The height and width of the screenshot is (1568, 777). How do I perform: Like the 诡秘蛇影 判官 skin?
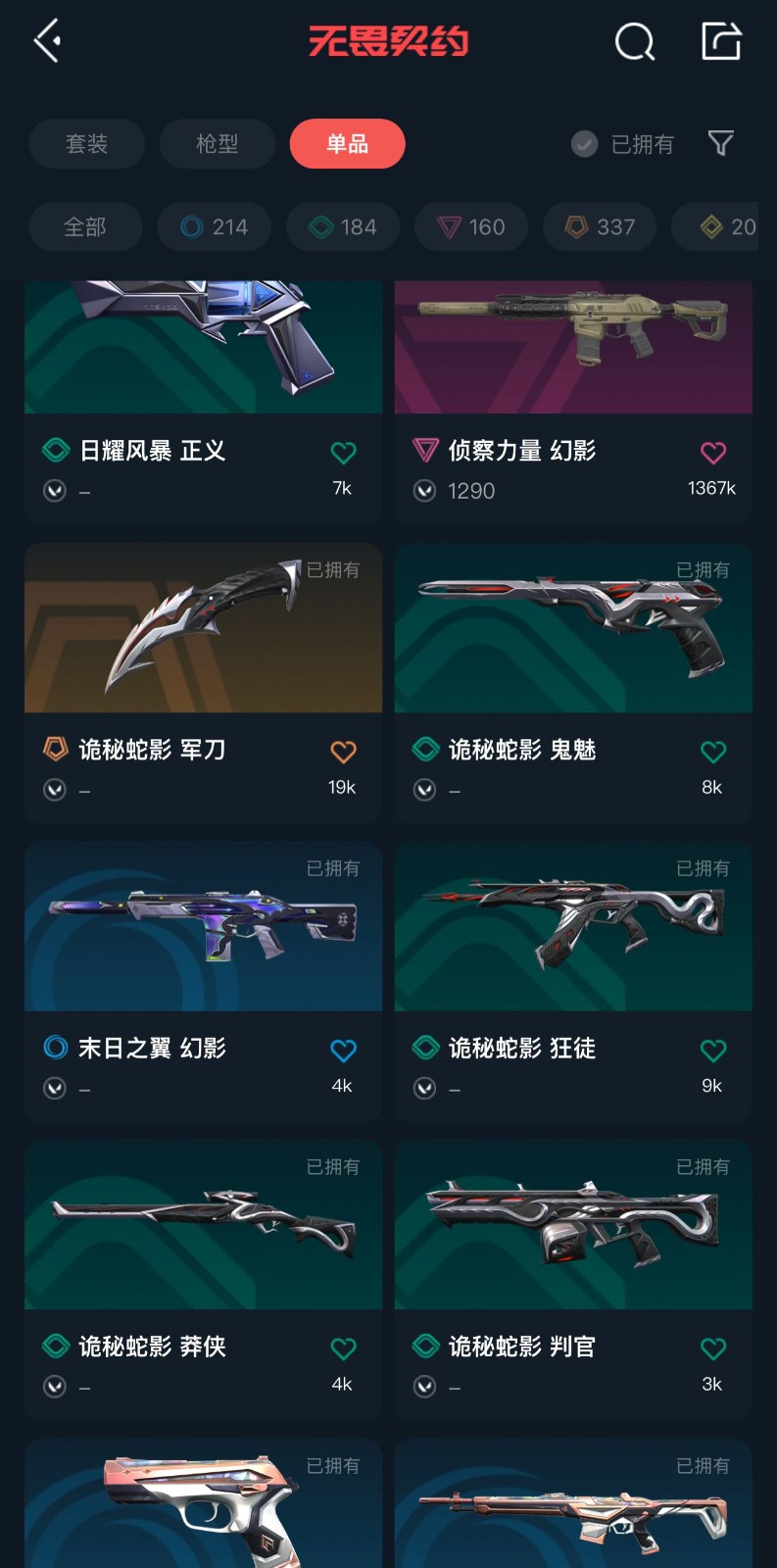pos(713,1348)
